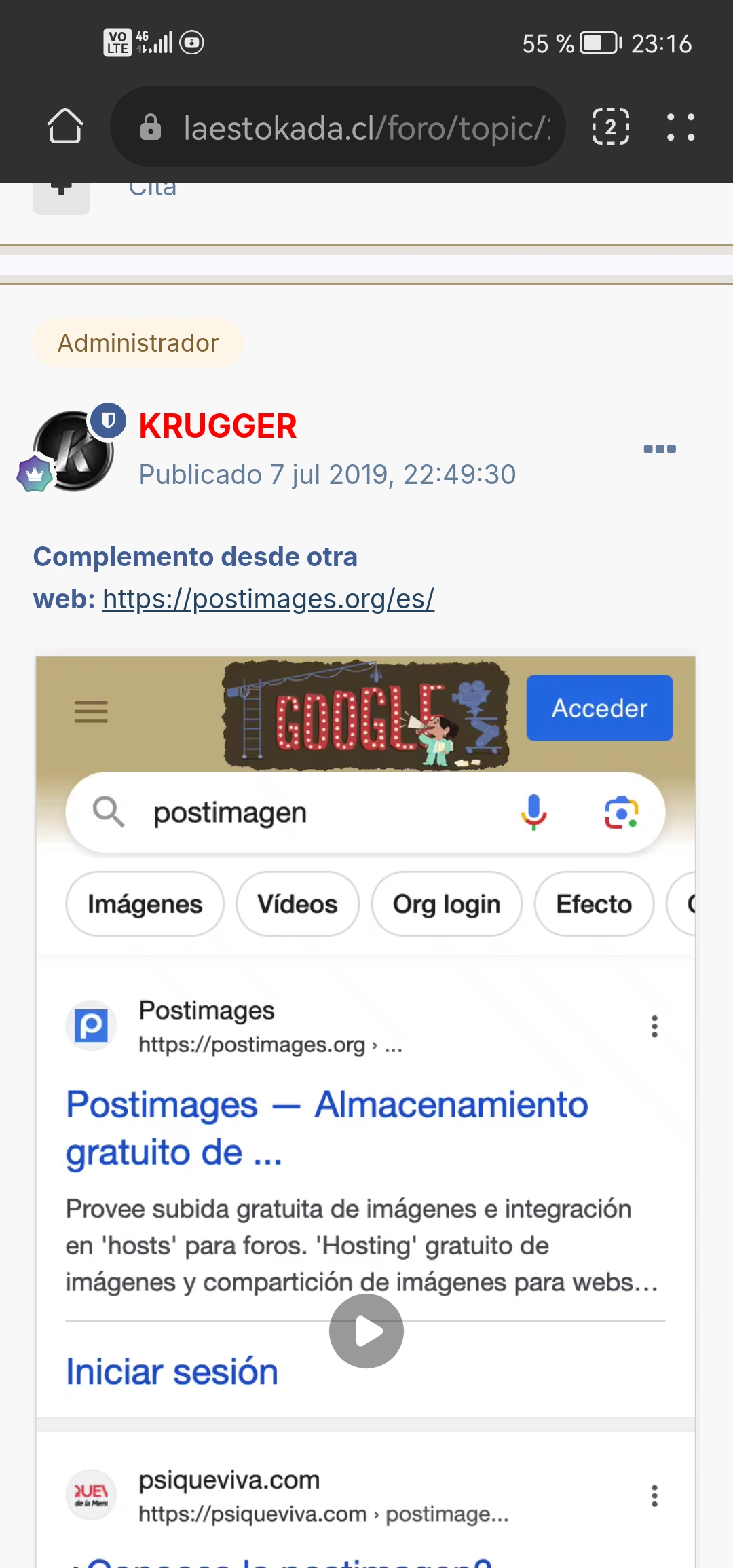Follow the postimages.org/es link
The width and height of the screenshot is (733, 1568).
point(268,599)
